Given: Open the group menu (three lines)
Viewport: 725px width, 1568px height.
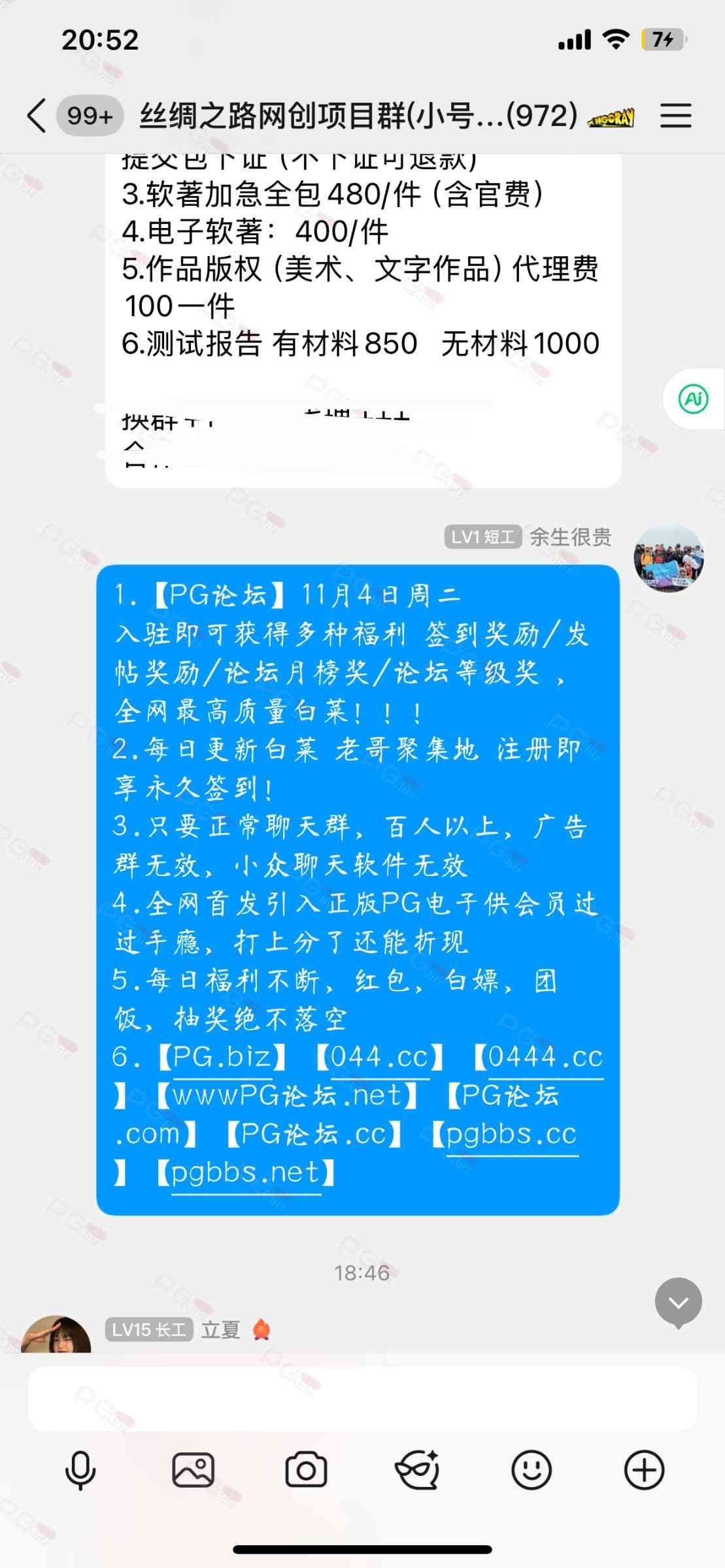Looking at the screenshot, I should [x=675, y=116].
